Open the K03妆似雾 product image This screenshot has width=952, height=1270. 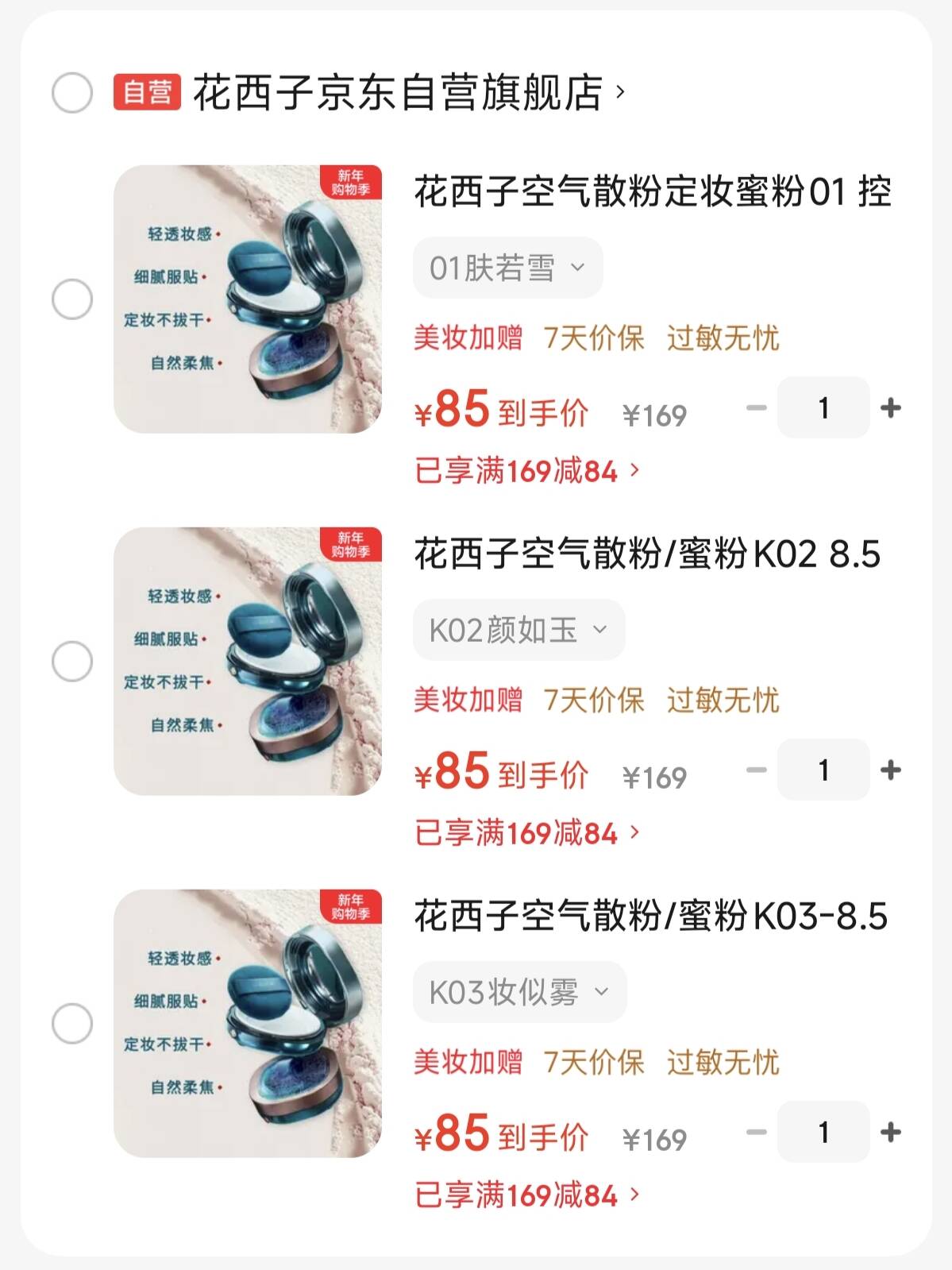(248, 1024)
